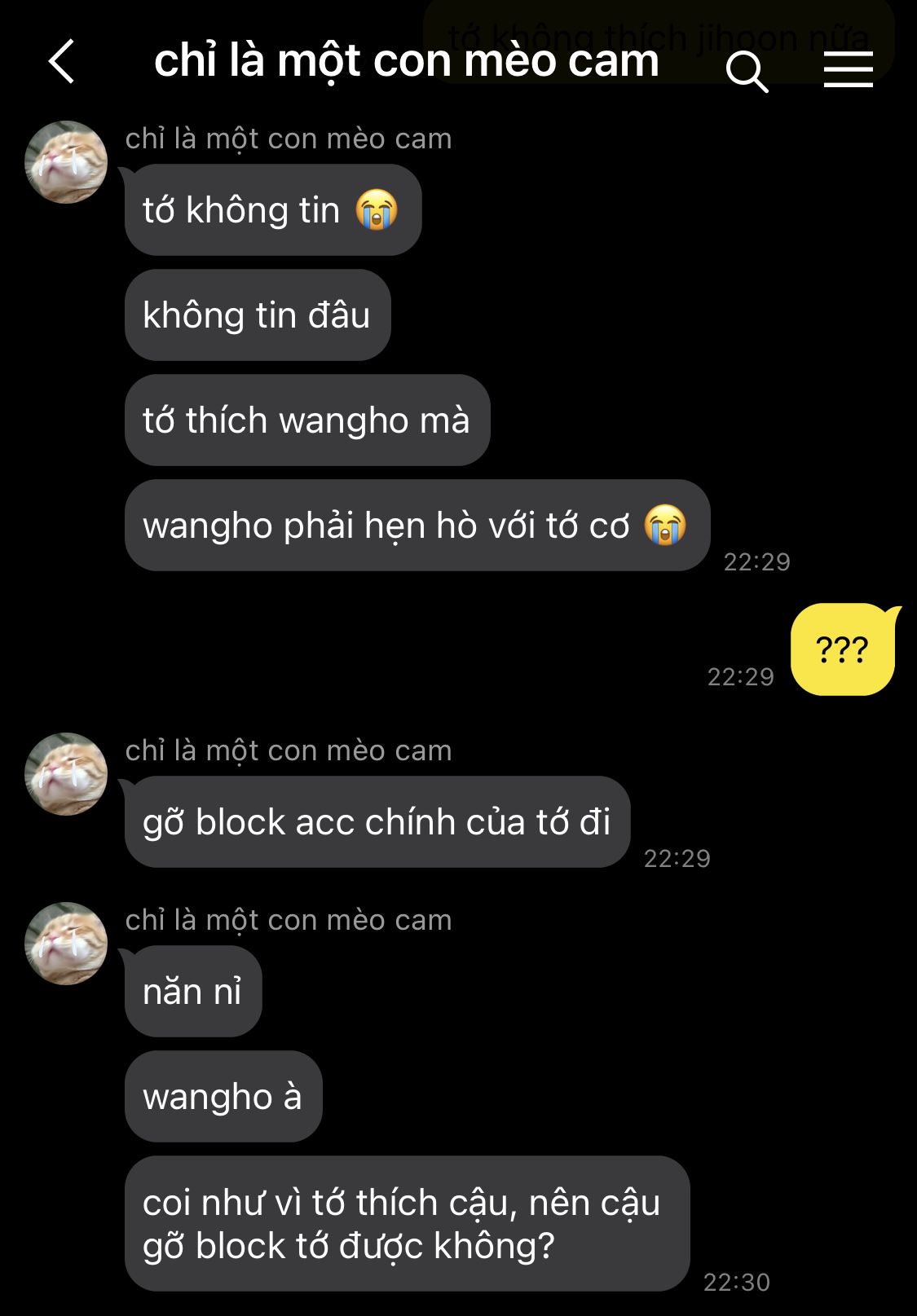Open the chat room hamburger menu
The image size is (917, 1316).
848,69
